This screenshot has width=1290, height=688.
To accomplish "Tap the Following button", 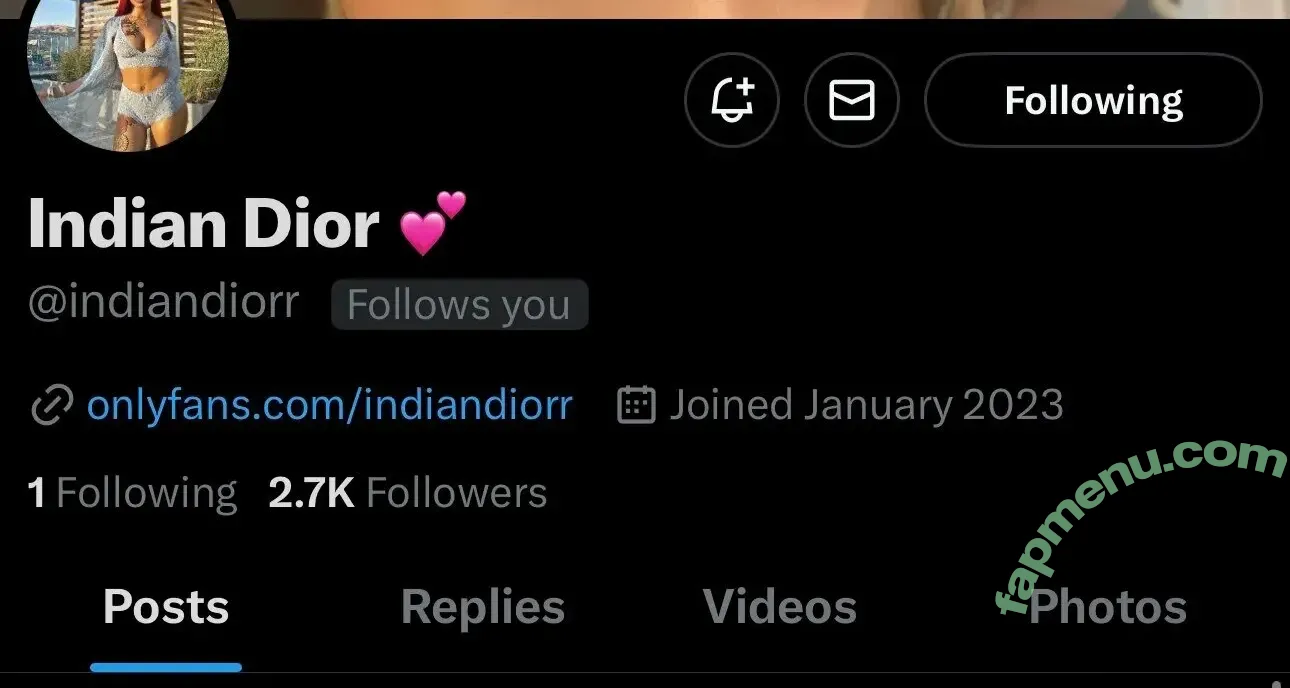I will point(1093,100).
